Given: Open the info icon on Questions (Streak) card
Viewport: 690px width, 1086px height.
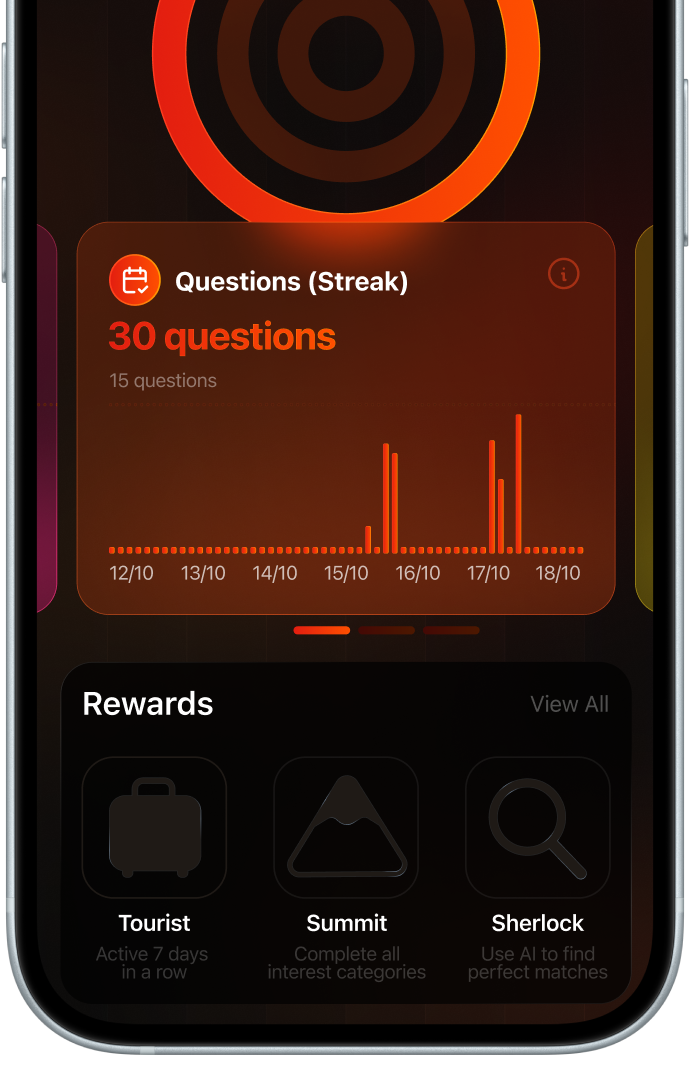Looking at the screenshot, I should click(x=564, y=274).
